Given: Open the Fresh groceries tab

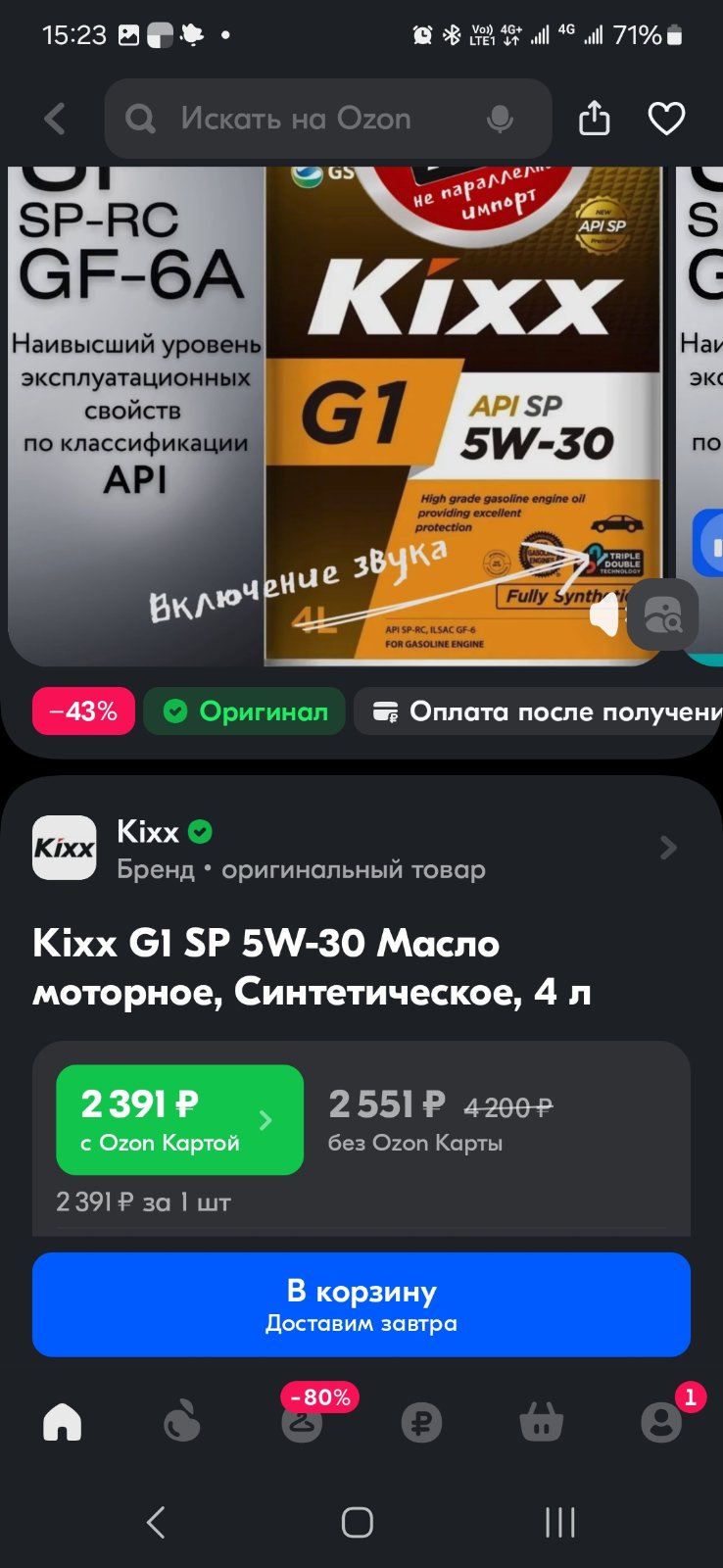Looking at the screenshot, I should pos(181,1422).
